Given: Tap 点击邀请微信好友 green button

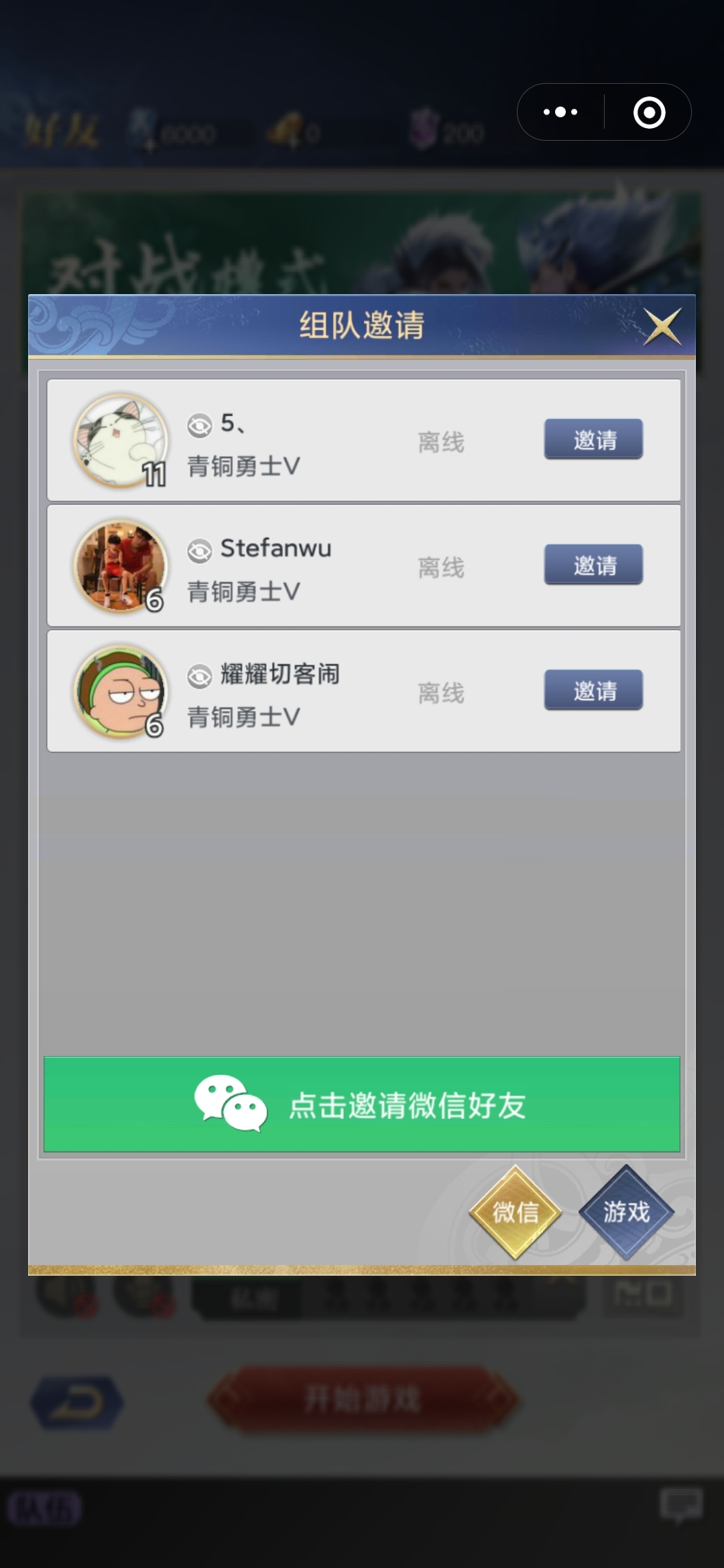Looking at the screenshot, I should coord(362,1104).
